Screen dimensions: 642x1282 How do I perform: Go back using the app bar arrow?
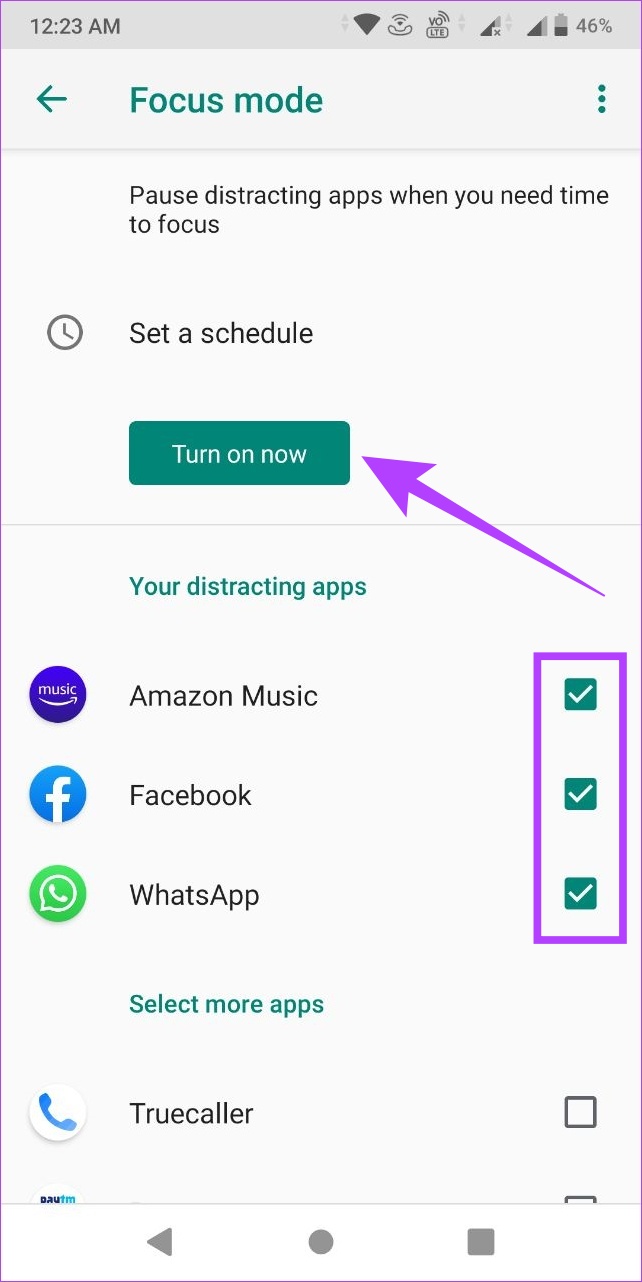pos(51,99)
